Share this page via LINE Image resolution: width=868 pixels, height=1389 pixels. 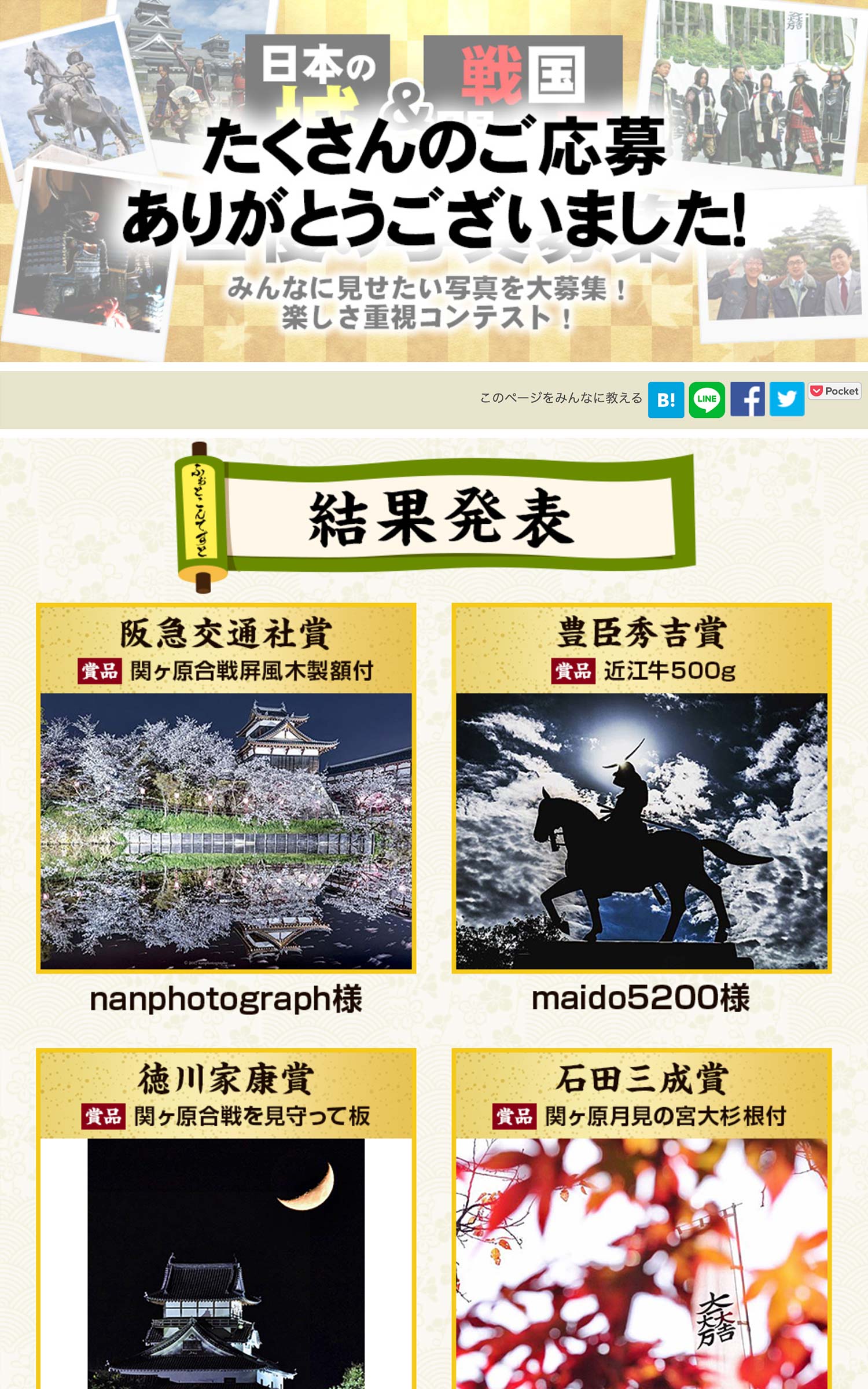[707, 399]
